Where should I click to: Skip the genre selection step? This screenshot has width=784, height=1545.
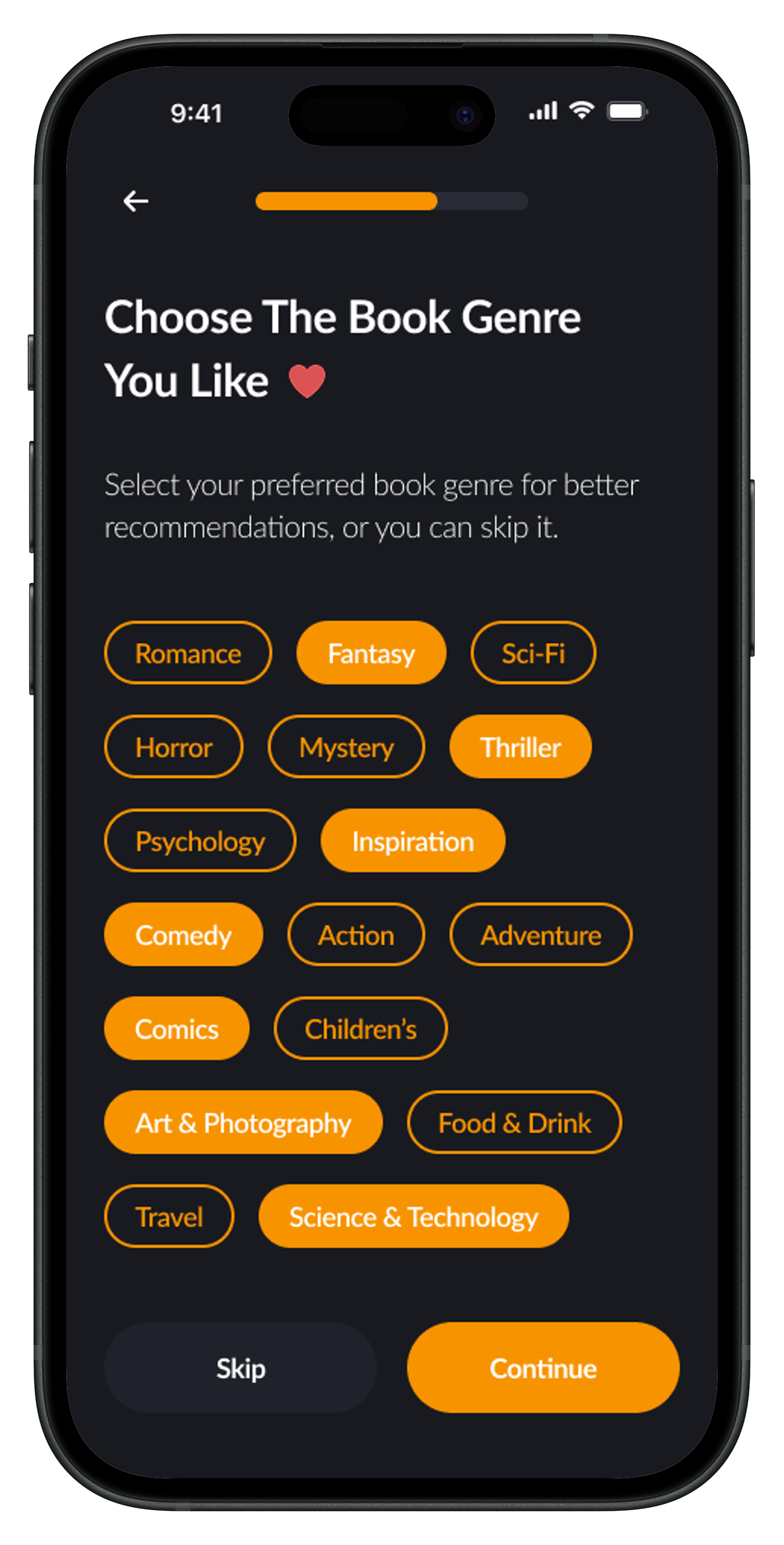(x=240, y=1368)
